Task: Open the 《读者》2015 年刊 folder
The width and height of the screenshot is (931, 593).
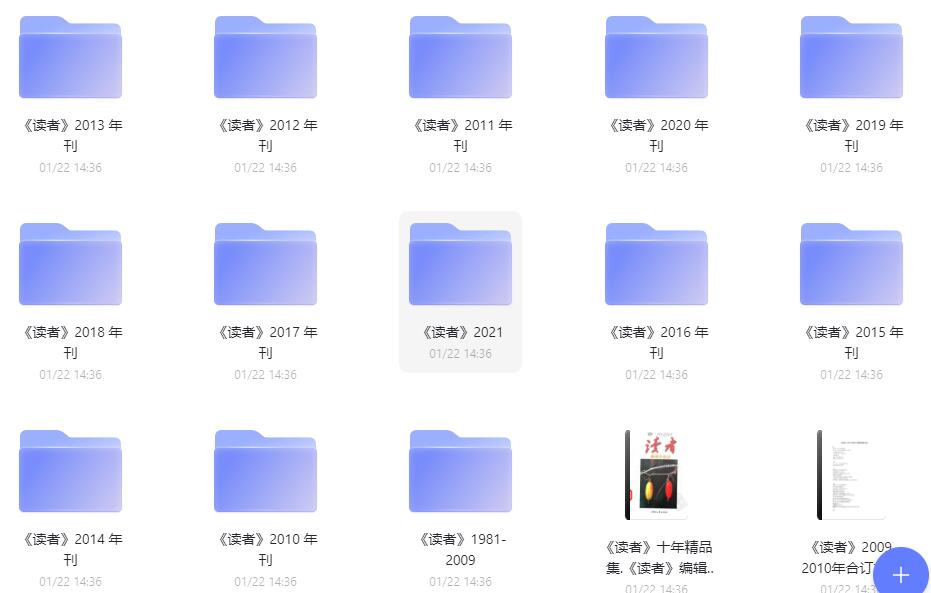Action: click(851, 265)
